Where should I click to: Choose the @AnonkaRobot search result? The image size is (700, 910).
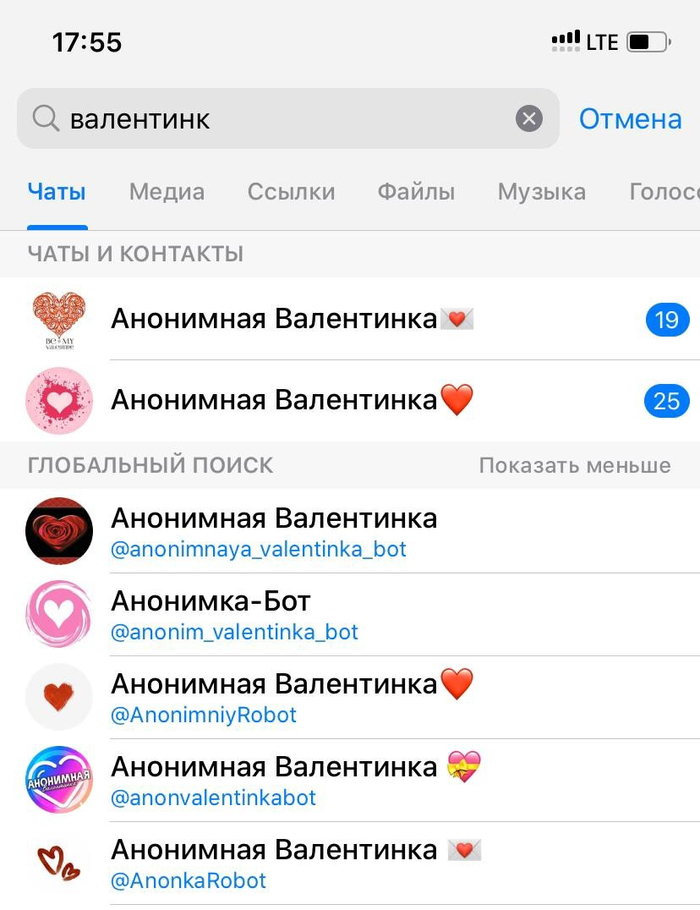pyautogui.click(x=350, y=863)
